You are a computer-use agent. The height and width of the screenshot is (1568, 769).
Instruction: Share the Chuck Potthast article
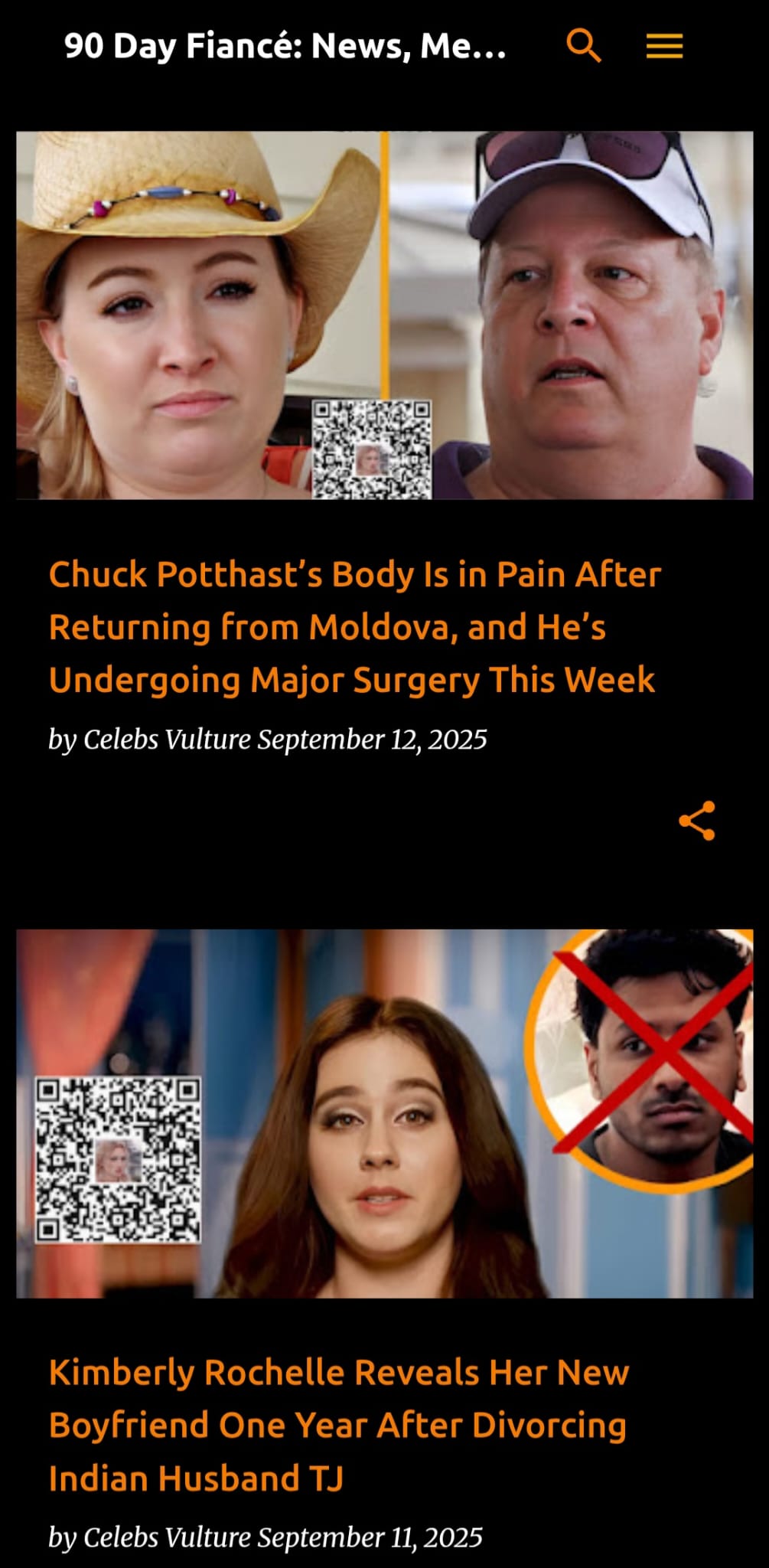696,821
